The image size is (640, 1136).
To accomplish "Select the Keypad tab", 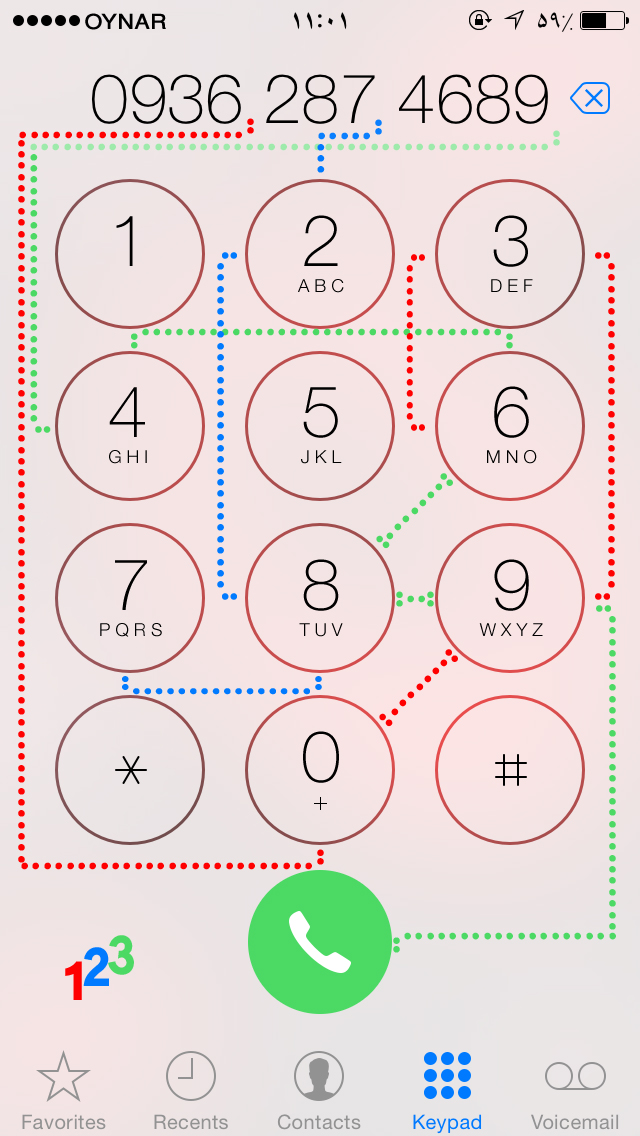I will click(447, 1091).
